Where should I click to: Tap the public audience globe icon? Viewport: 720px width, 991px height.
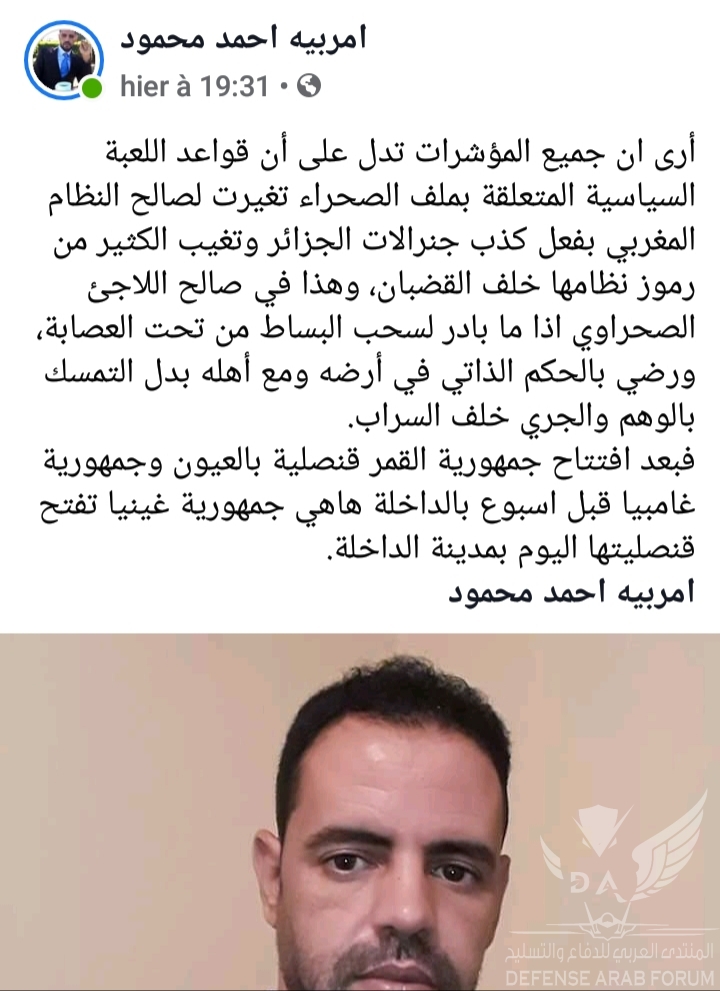(308, 87)
